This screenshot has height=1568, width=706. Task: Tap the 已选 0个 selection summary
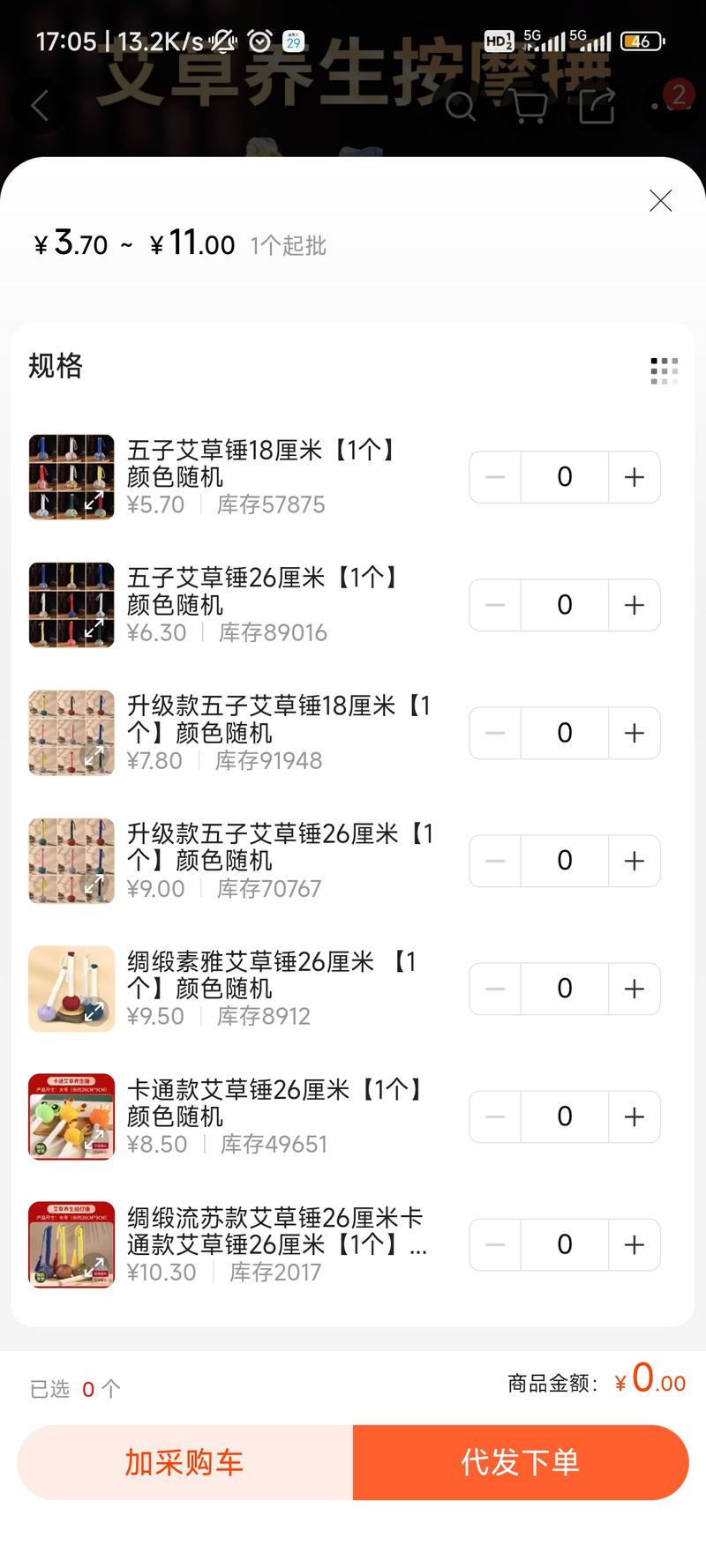(x=75, y=1388)
